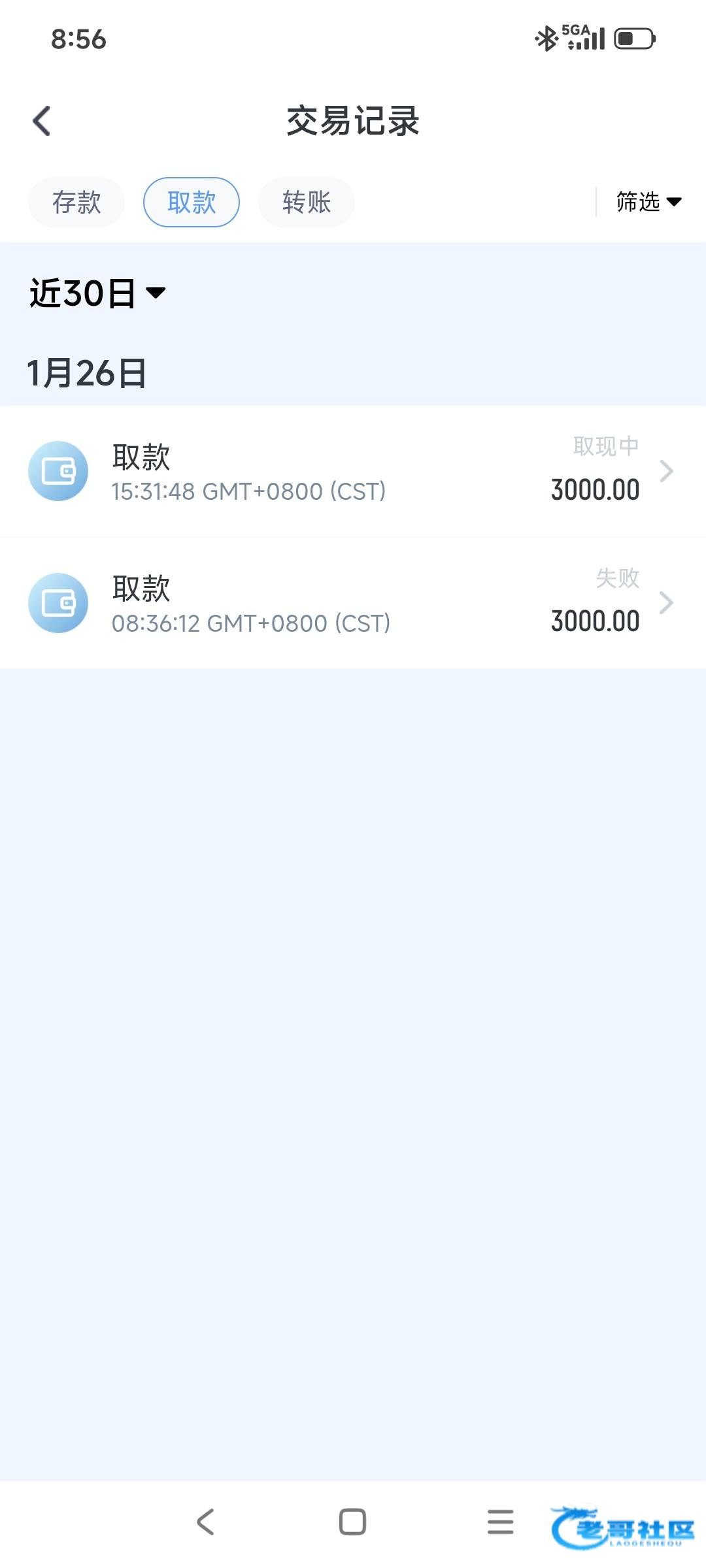
Task: Open the 15:31:48 取现中 withdrawal record
Action: point(353,471)
